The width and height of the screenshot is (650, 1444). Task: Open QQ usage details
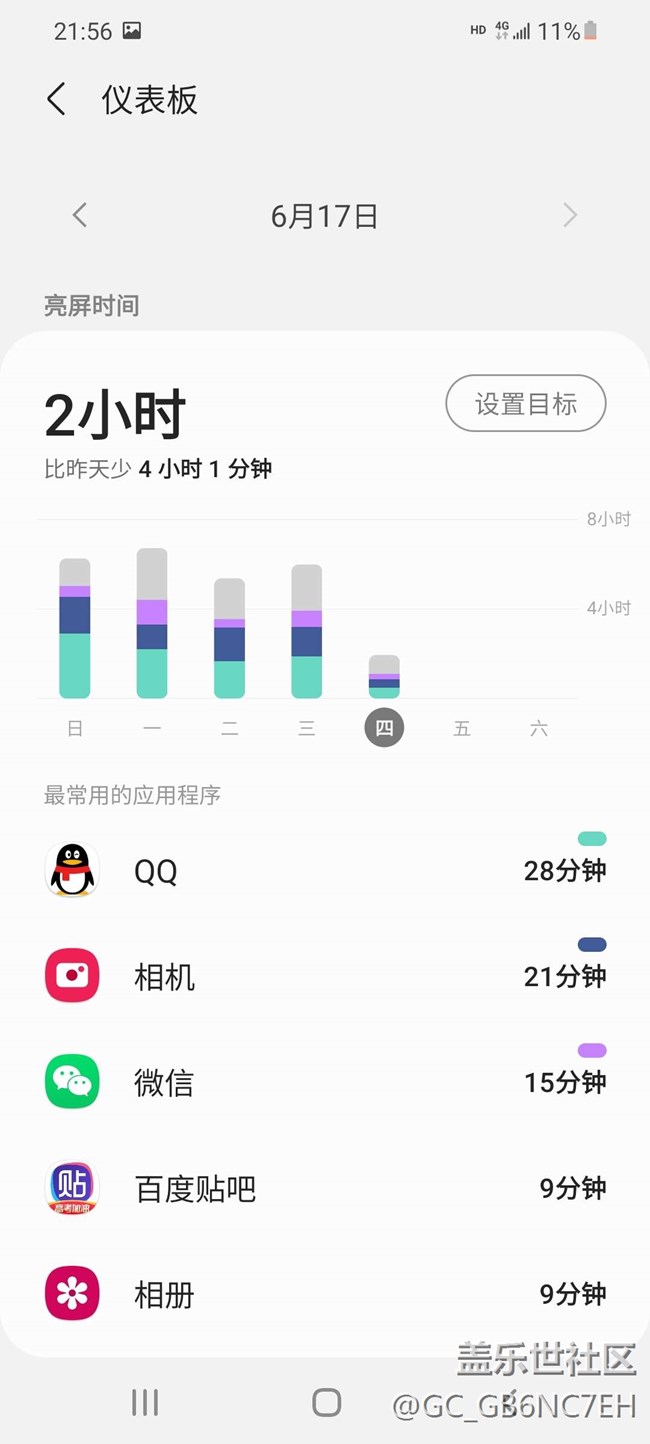point(325,870)
